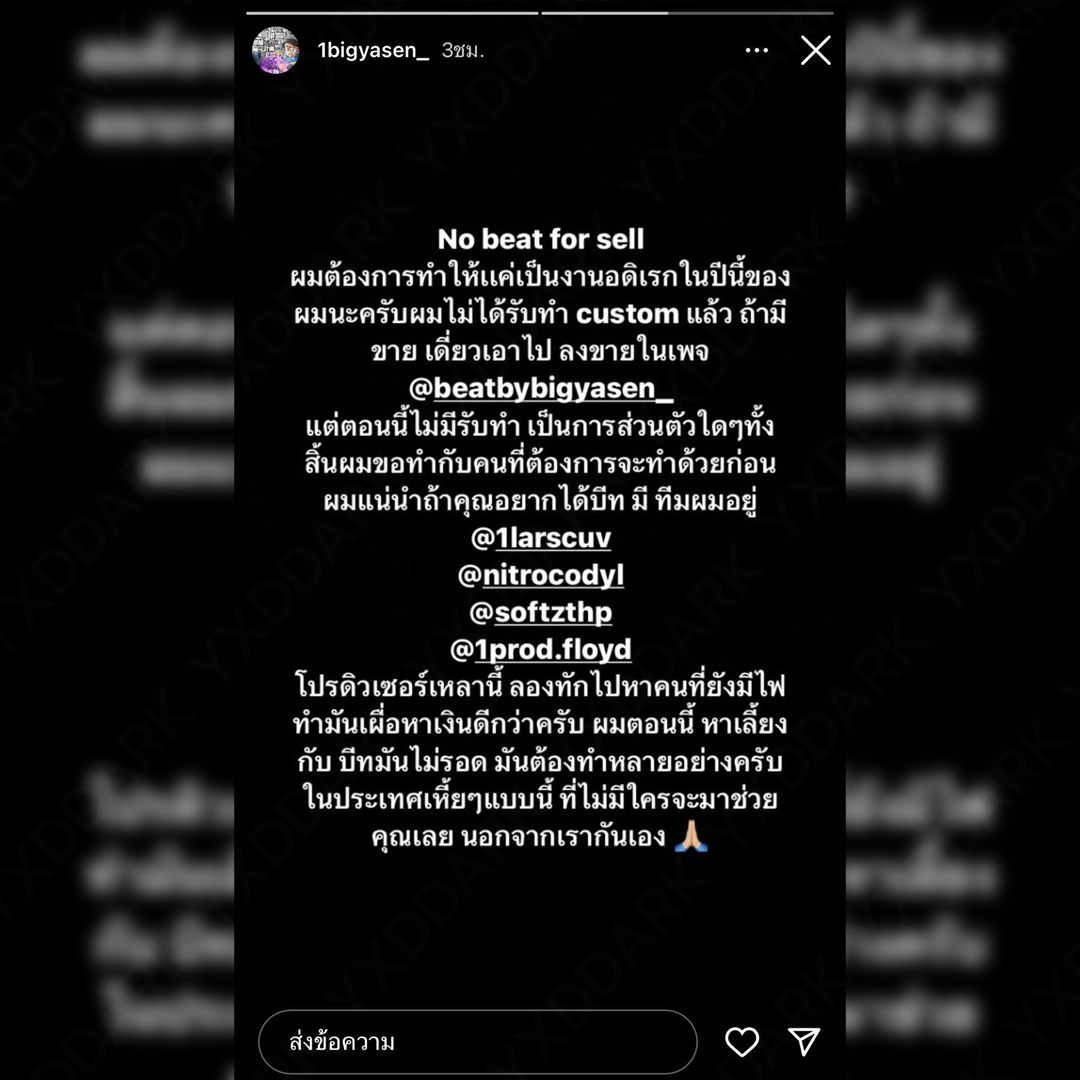Visit the @nitrocodyl profile mention
Screen dimensions: 1080x1080
pos(540,575)
